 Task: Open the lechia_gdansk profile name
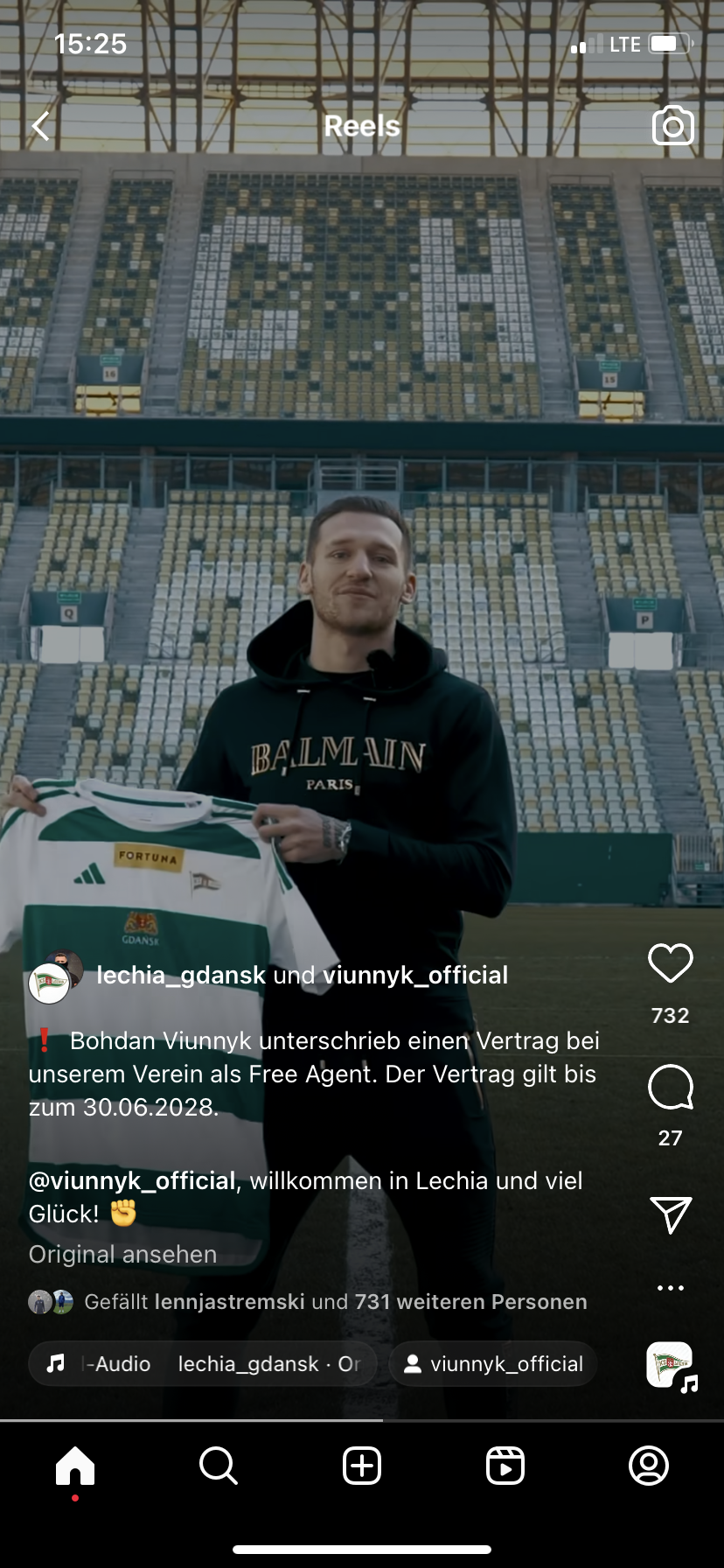181,975
